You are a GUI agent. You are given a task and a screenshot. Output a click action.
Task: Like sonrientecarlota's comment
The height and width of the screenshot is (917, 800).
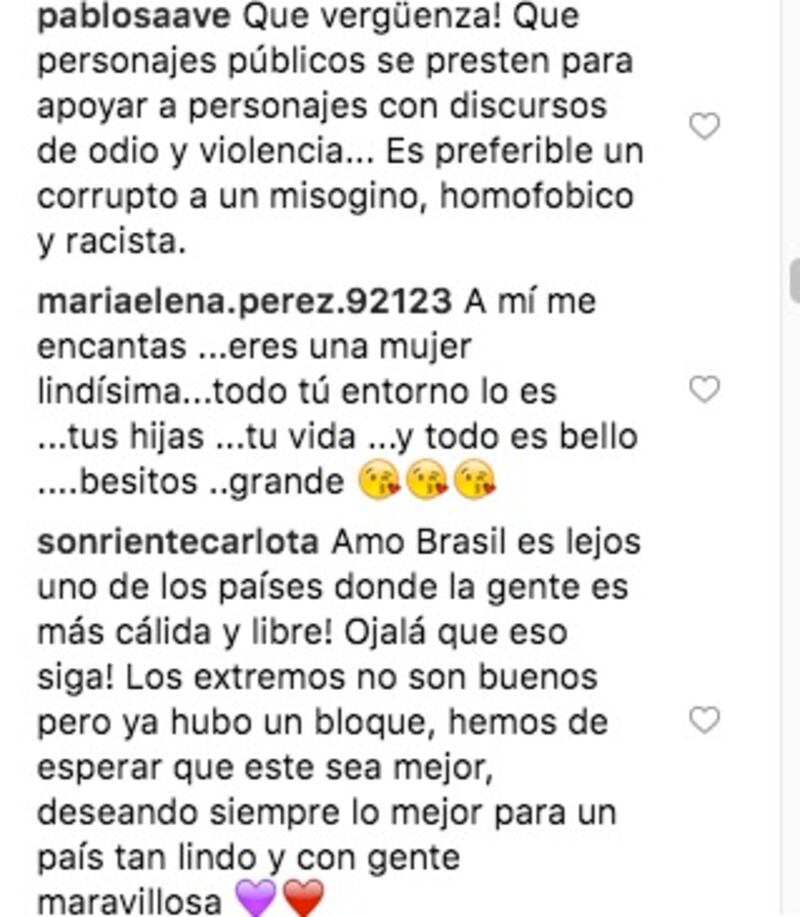(705, 720)
